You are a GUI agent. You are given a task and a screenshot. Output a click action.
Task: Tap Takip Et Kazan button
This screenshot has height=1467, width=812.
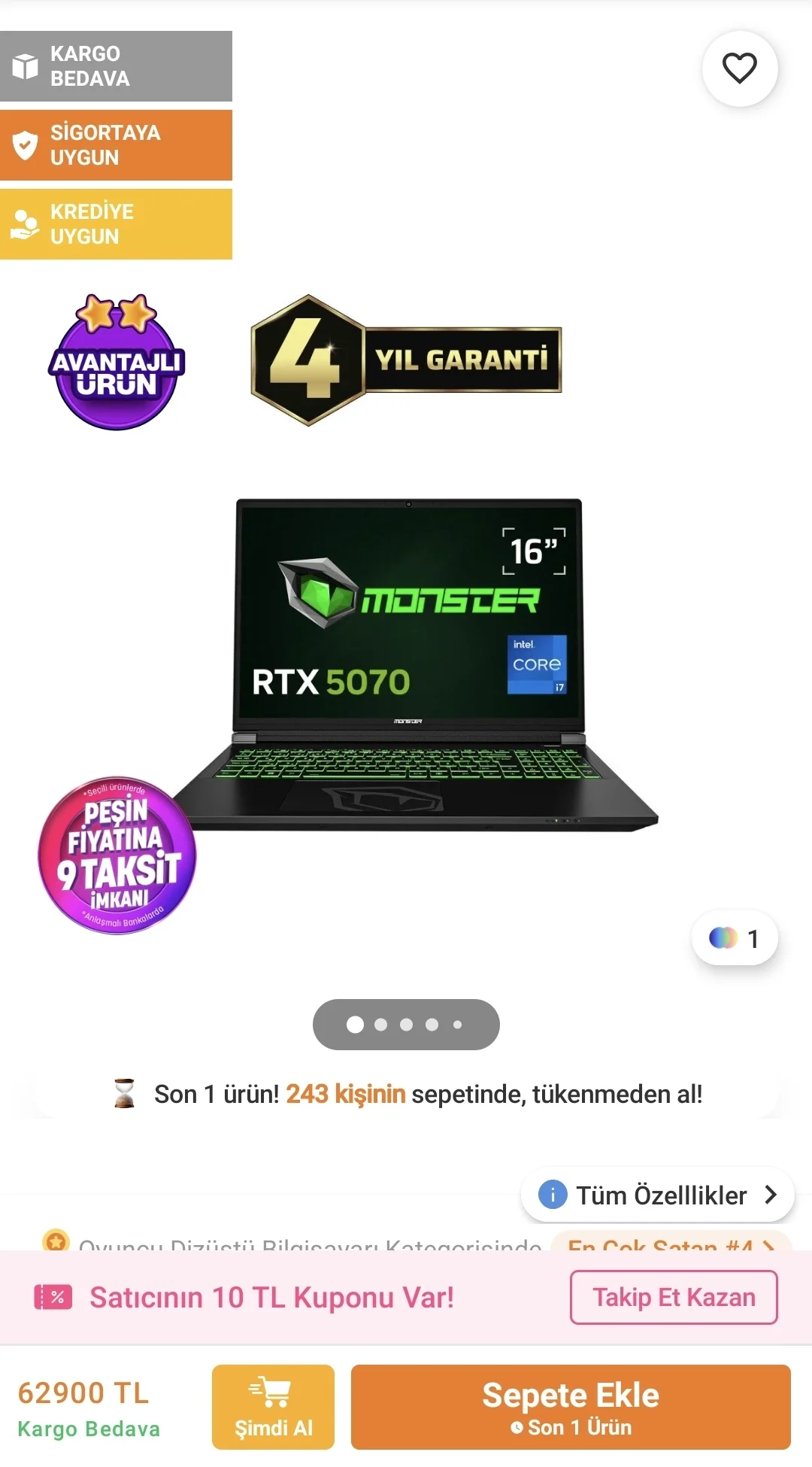pyautogui.click(x=674, y=1297)
